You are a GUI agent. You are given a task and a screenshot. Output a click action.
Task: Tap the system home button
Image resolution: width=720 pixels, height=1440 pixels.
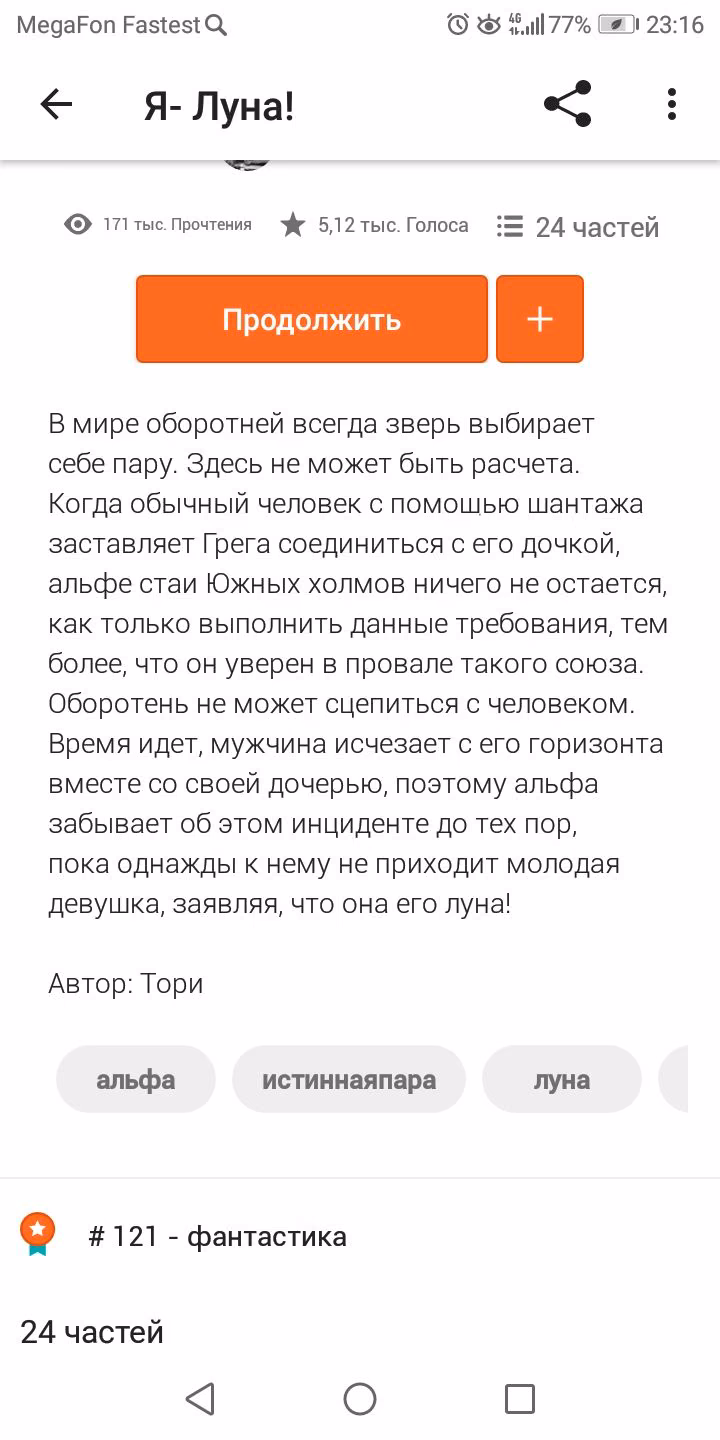click(360, 1398)
